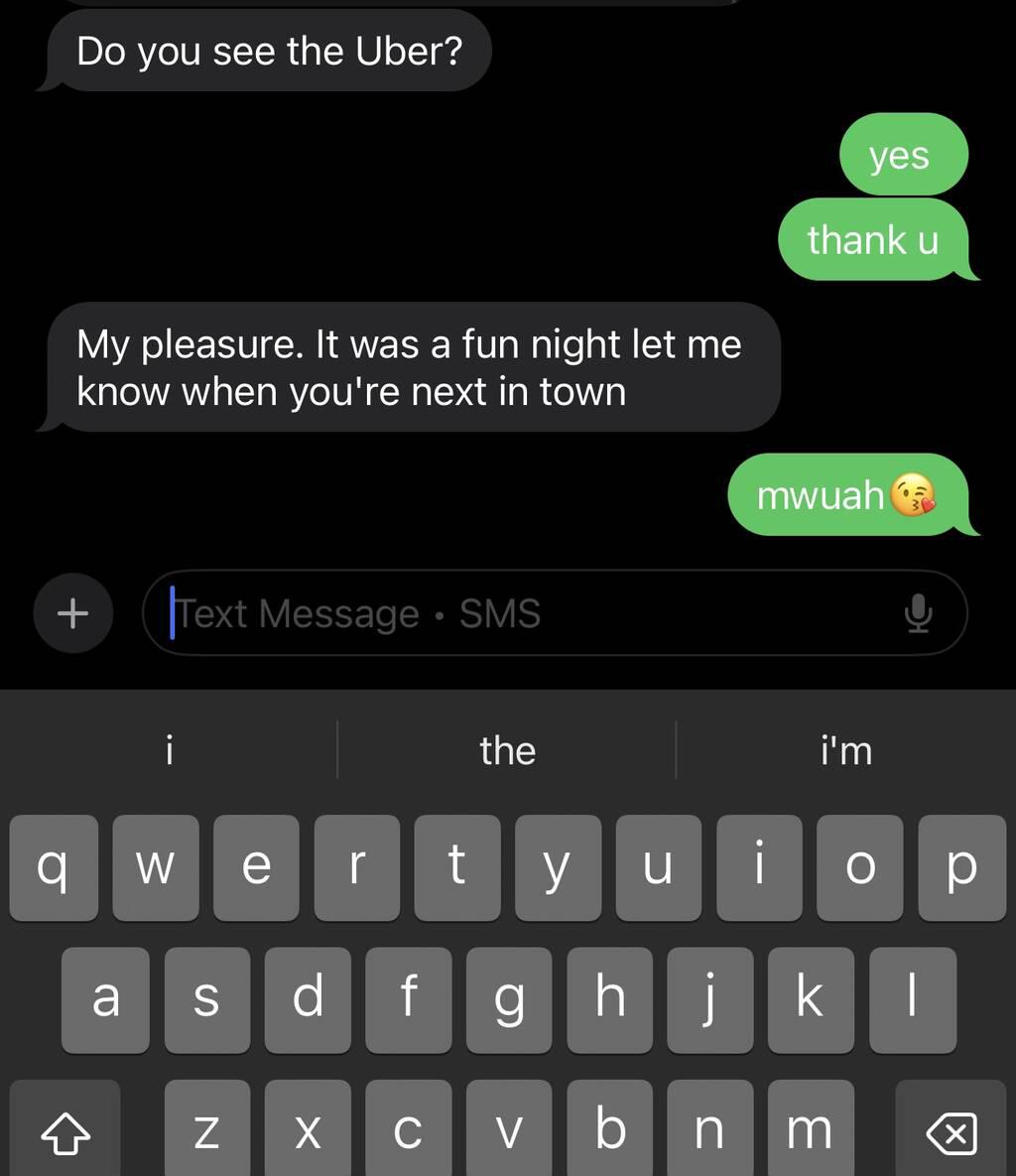Image resolution: width=1016 pixels, height=1176 pixels.
Task: Start dictation with the microphone icon
Action: (919, 614)
